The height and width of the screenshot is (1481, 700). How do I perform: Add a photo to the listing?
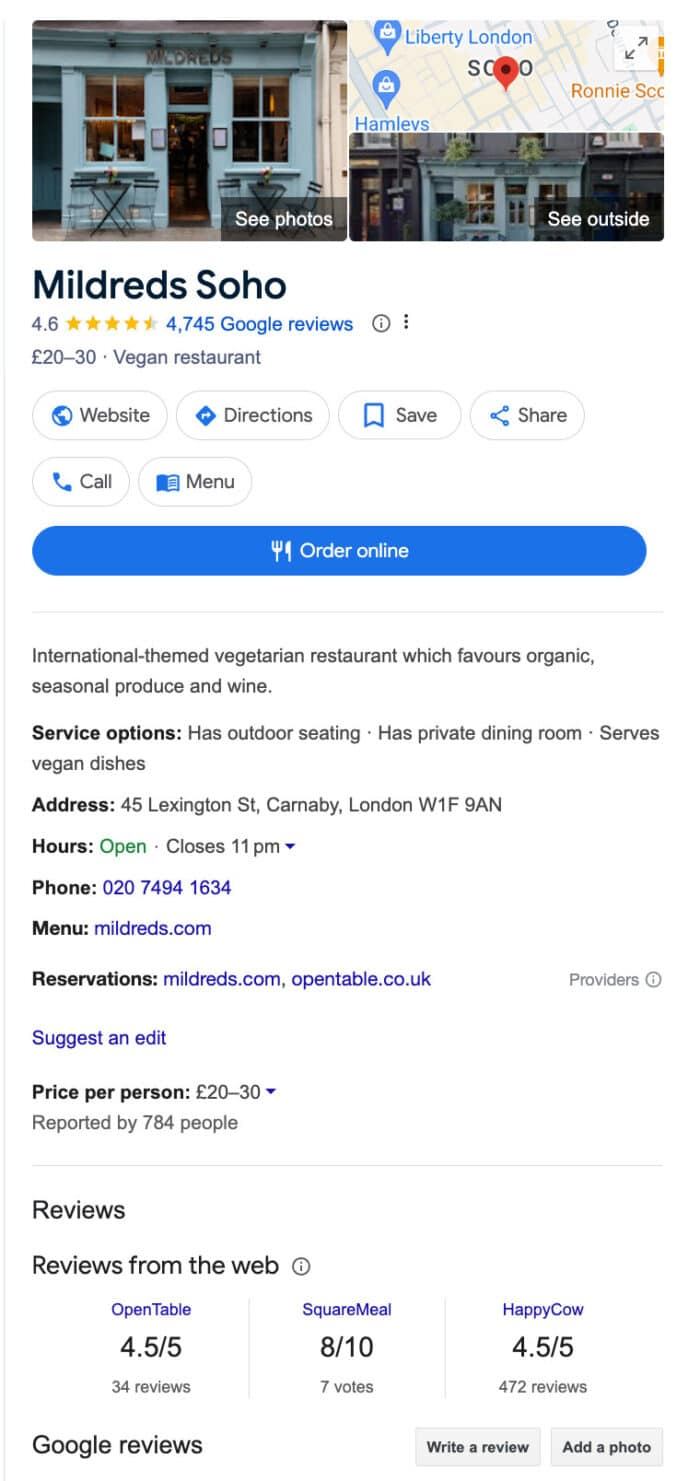[x=606, y=1446]
